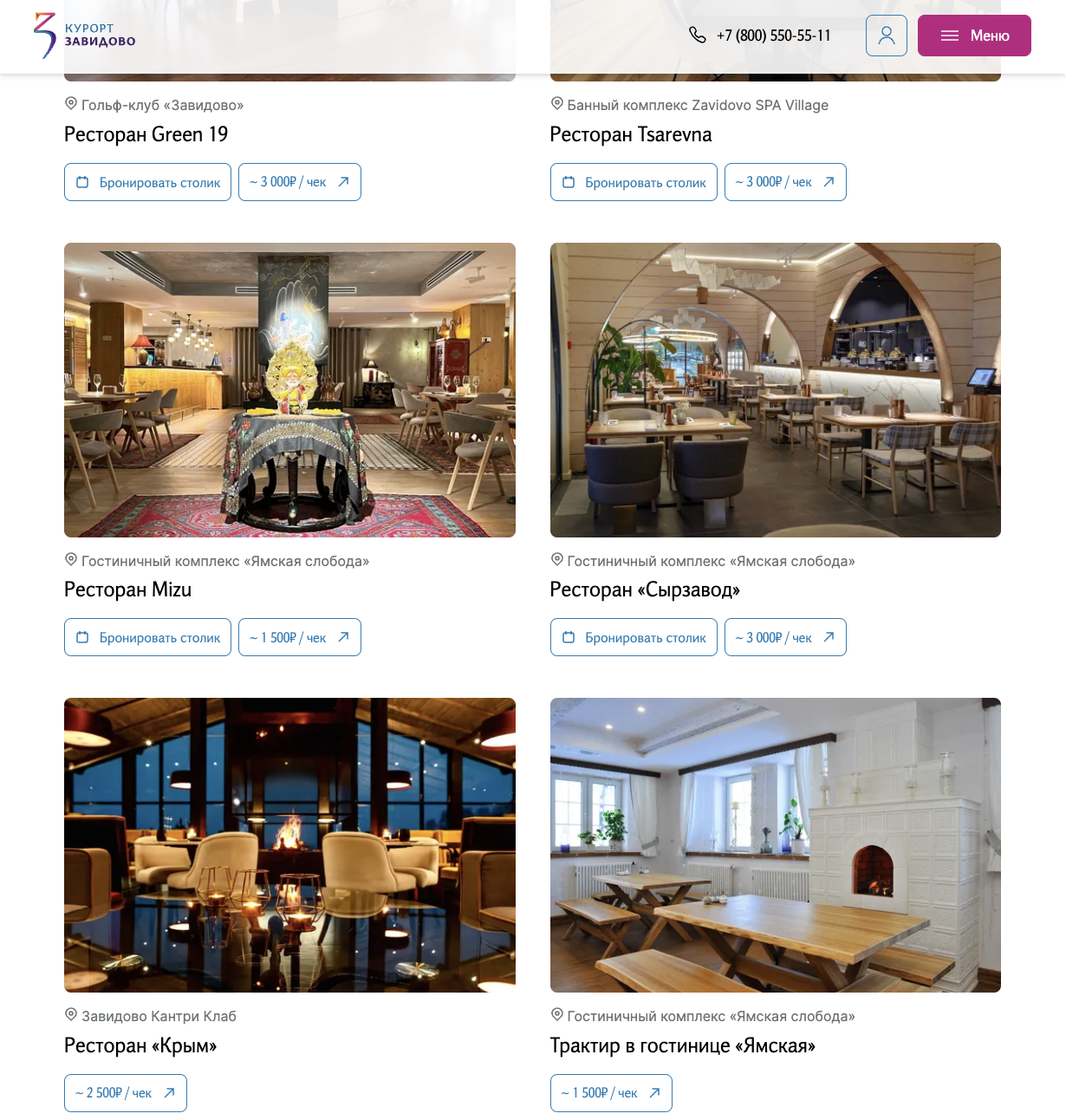Open the user account profile icon
Viewport: 1066px width, 1120px height.
(886, 36)
